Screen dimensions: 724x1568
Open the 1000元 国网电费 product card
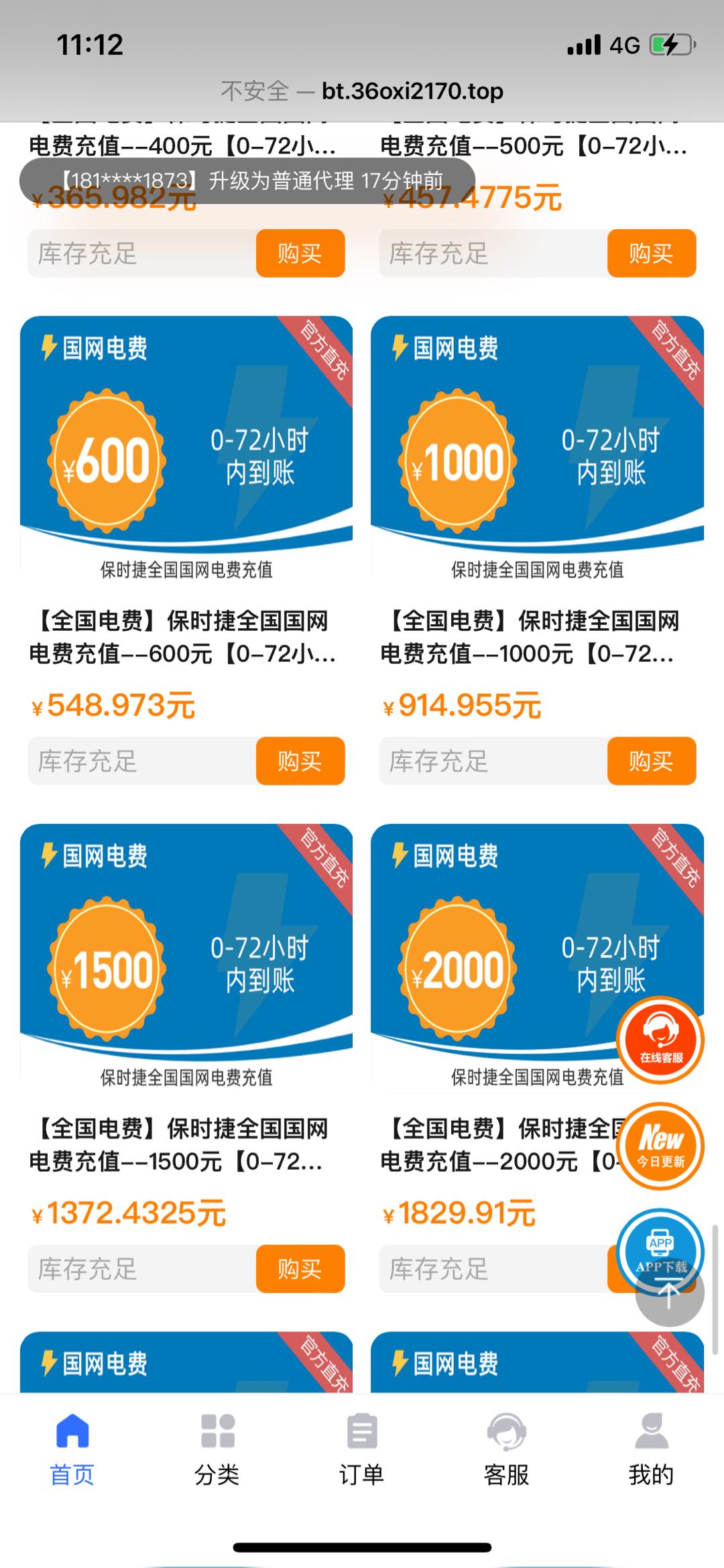(537, 442)
